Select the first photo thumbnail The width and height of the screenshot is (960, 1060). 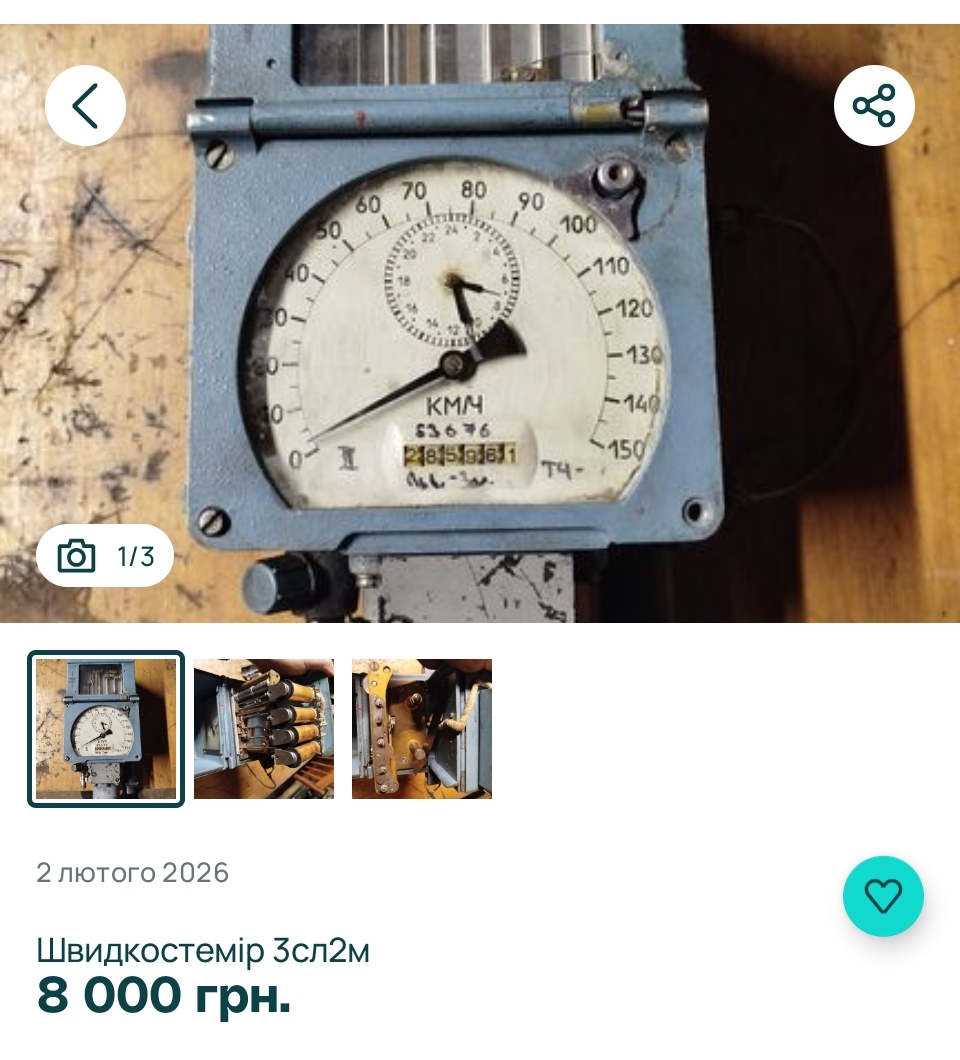click(x=106, y=729)
